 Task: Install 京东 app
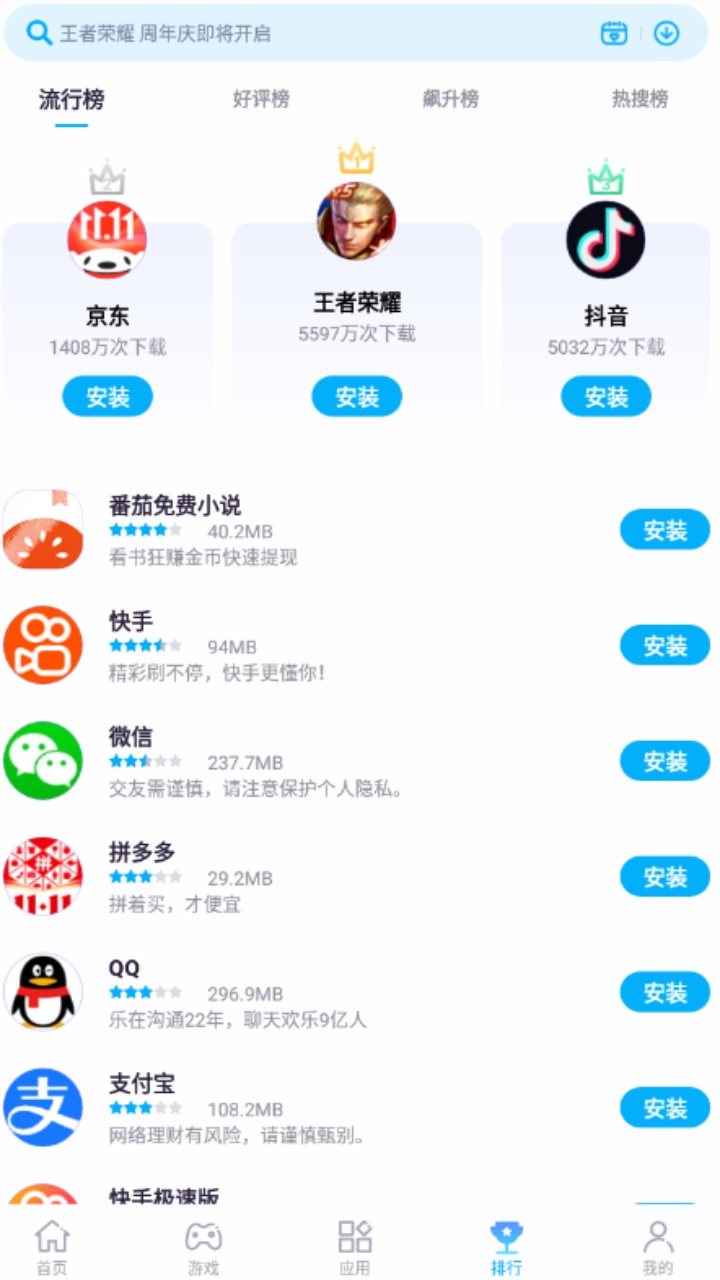coord(108,397)
